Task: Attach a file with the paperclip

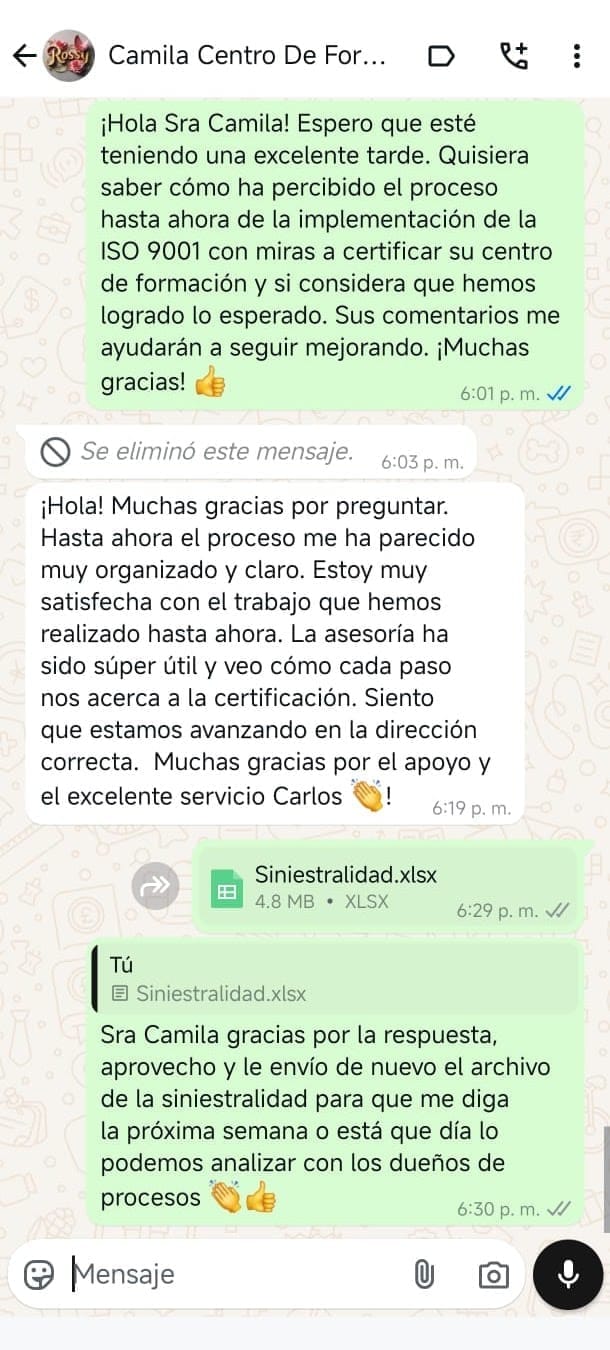Action: click(424, 1274)
